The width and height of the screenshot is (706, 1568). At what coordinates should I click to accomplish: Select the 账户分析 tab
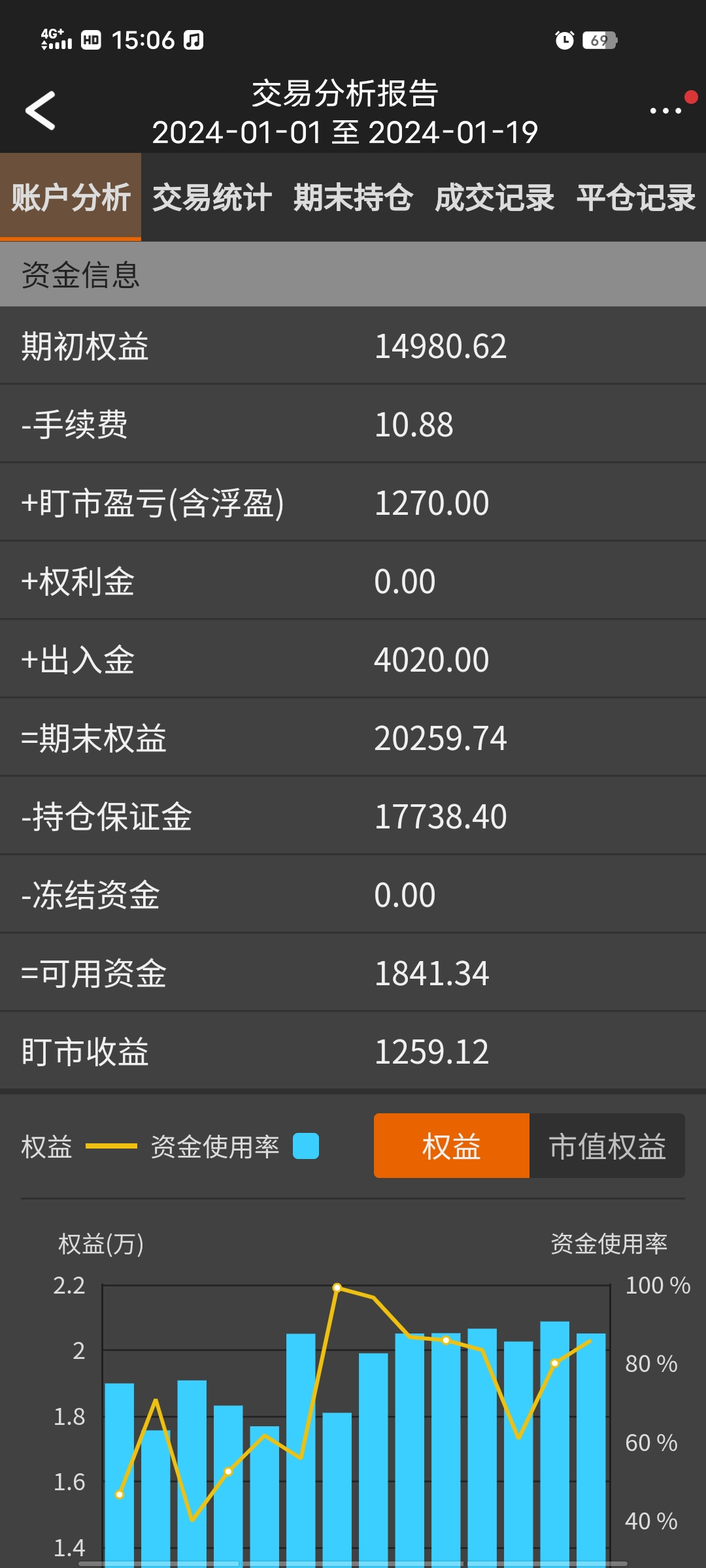click(71, 197)
